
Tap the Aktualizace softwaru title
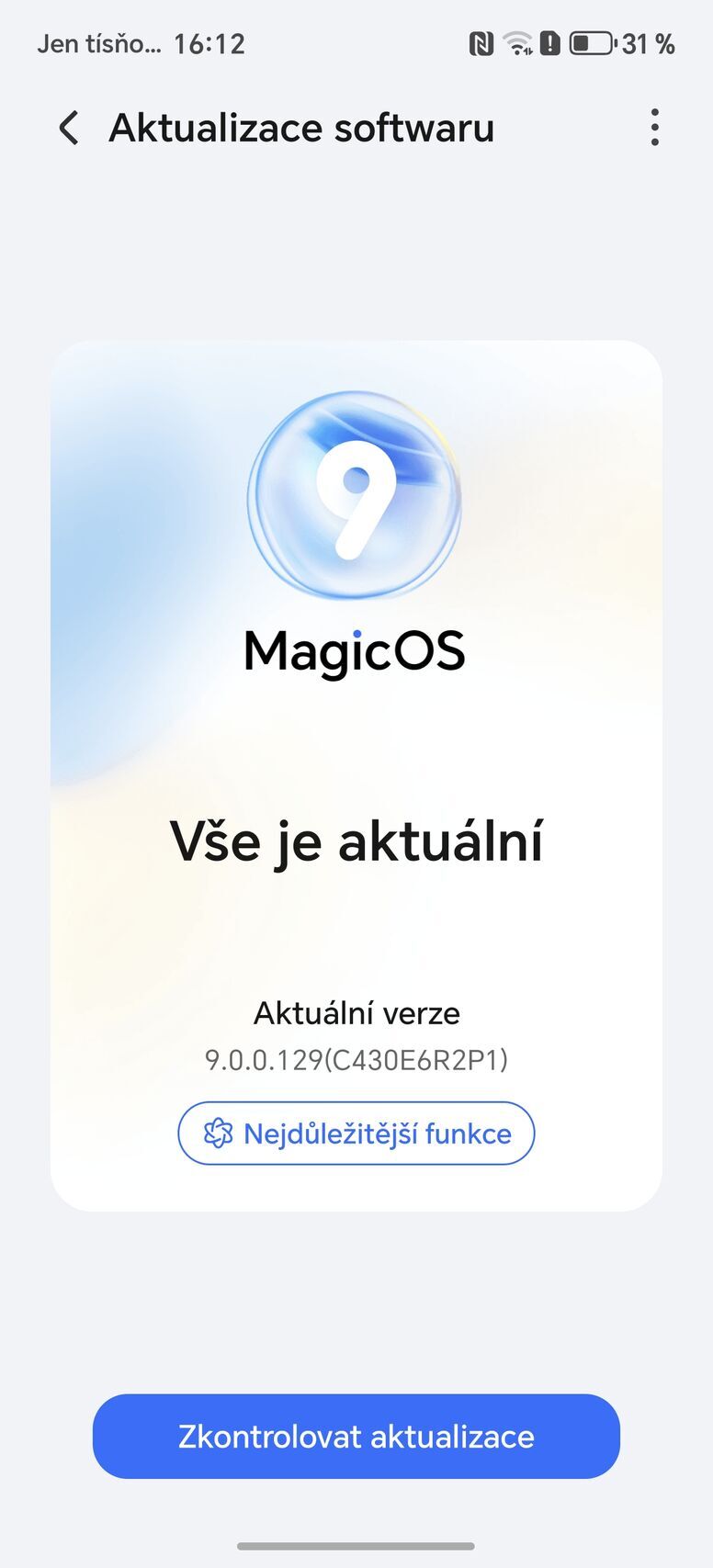pos(302,128)
